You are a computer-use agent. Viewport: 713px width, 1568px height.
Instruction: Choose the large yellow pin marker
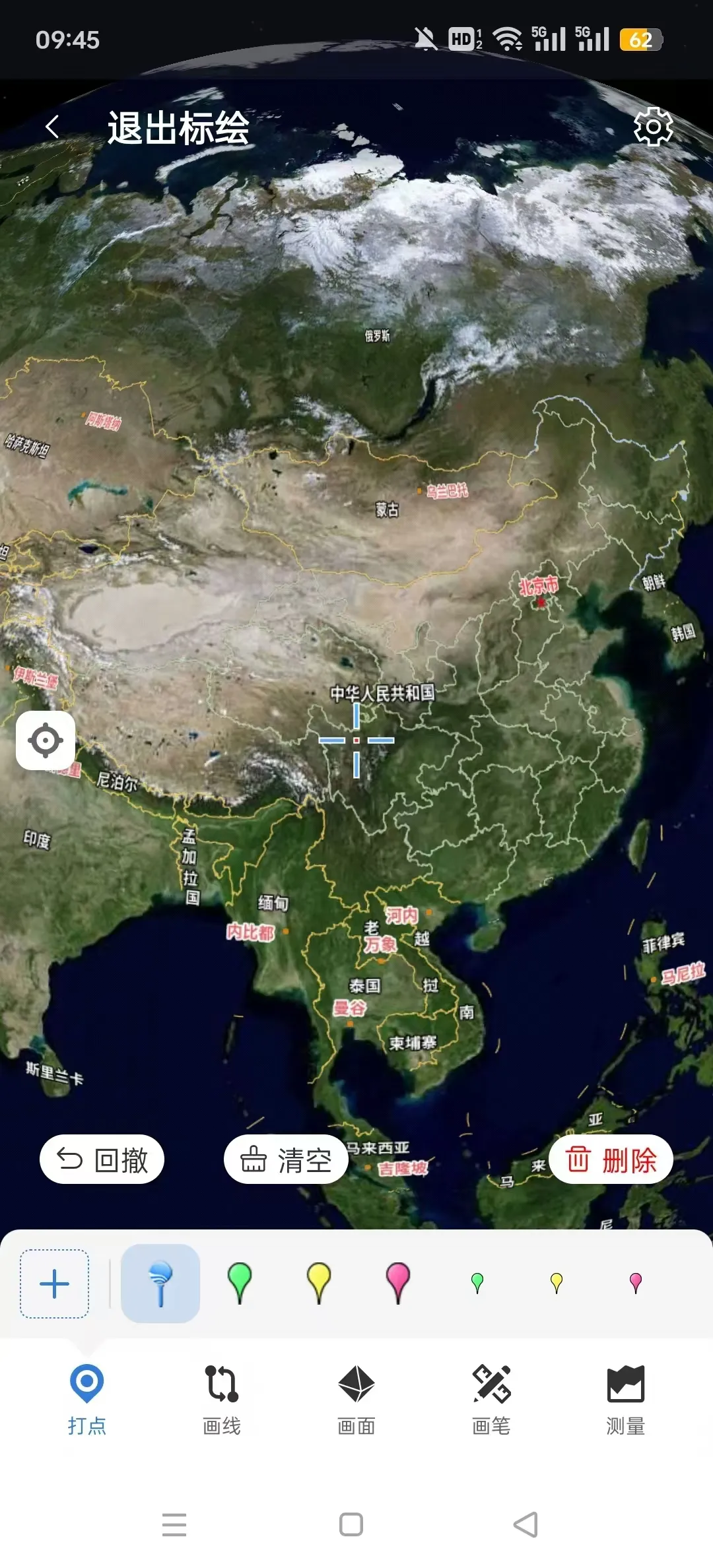[319, 1283]
